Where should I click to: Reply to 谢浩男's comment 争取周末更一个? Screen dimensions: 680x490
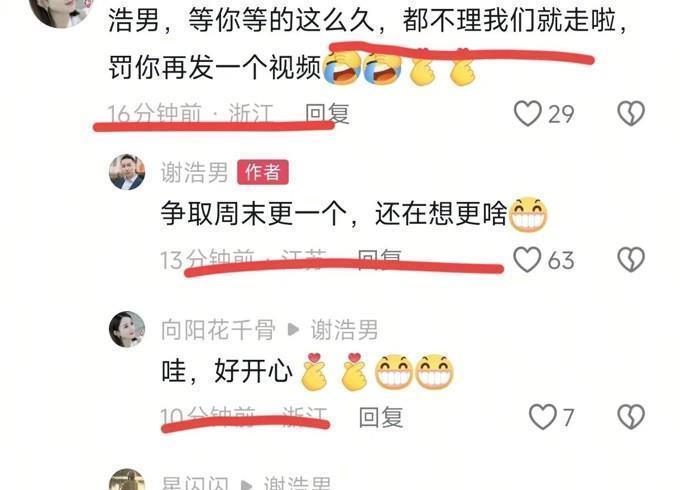380,260
